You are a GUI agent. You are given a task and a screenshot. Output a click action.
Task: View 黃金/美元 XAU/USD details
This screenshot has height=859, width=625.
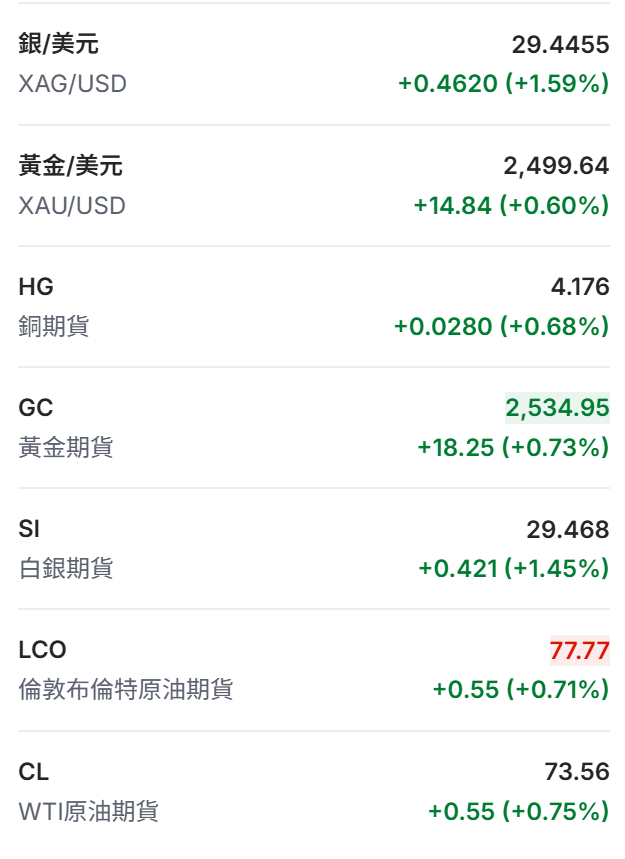312,185
